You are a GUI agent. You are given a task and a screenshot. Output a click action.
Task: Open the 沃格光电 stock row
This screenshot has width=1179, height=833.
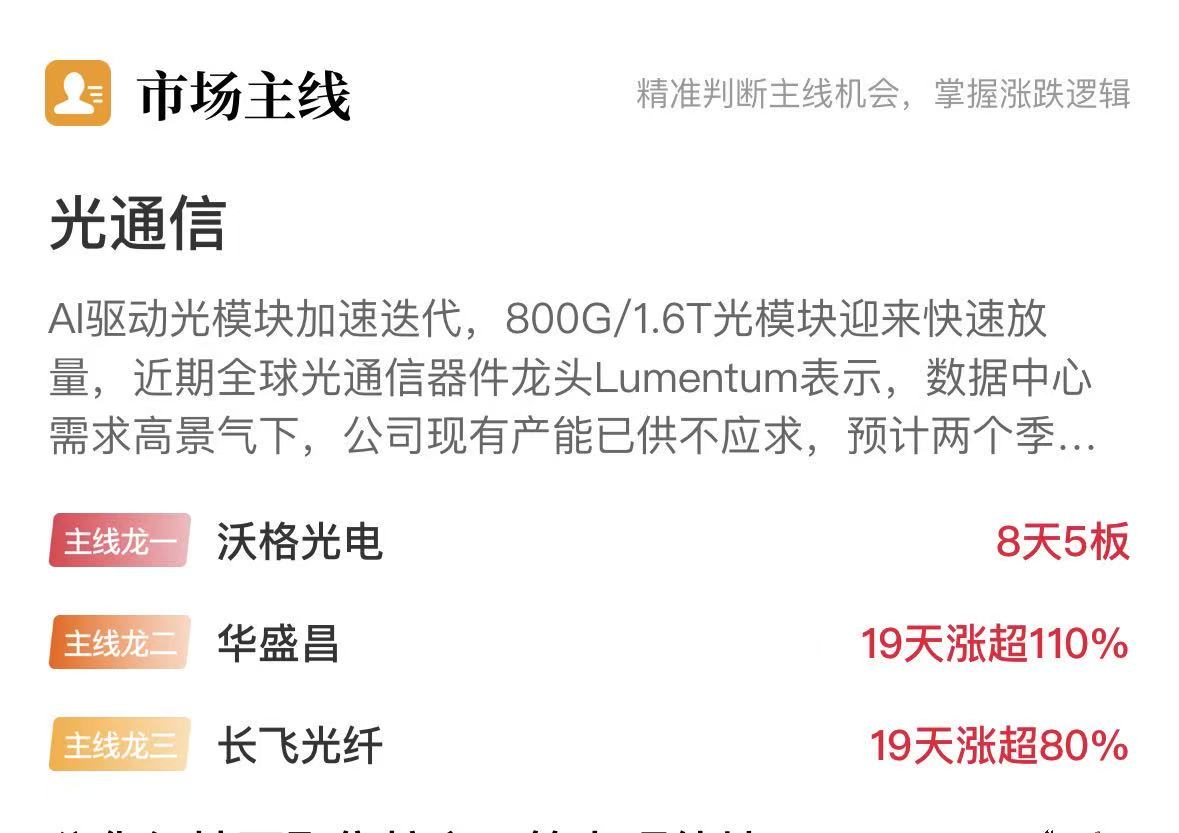click(300, 542)
